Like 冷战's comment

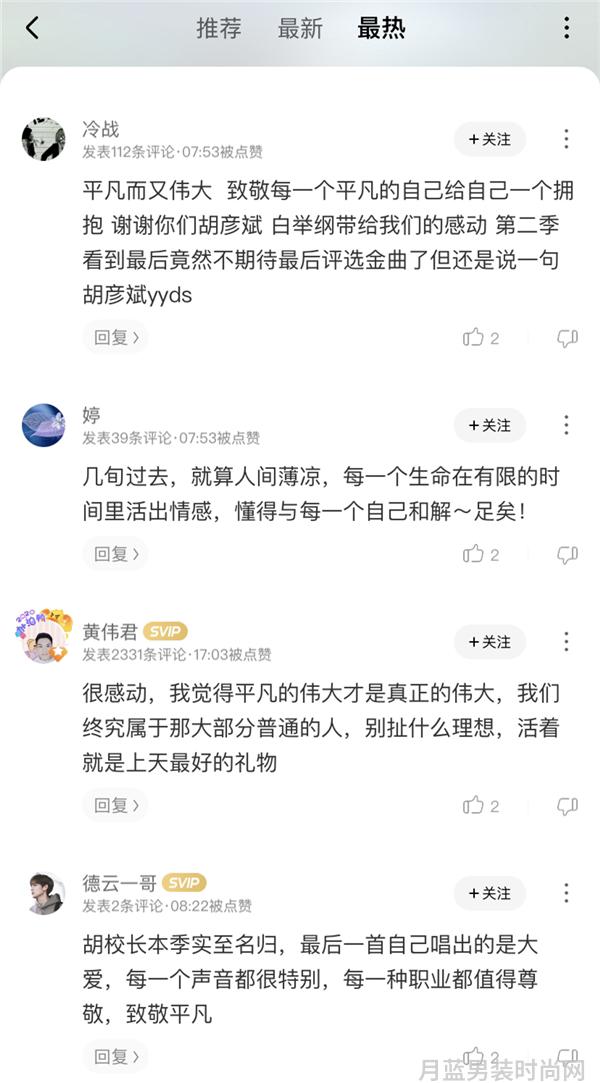pos(481,337)
